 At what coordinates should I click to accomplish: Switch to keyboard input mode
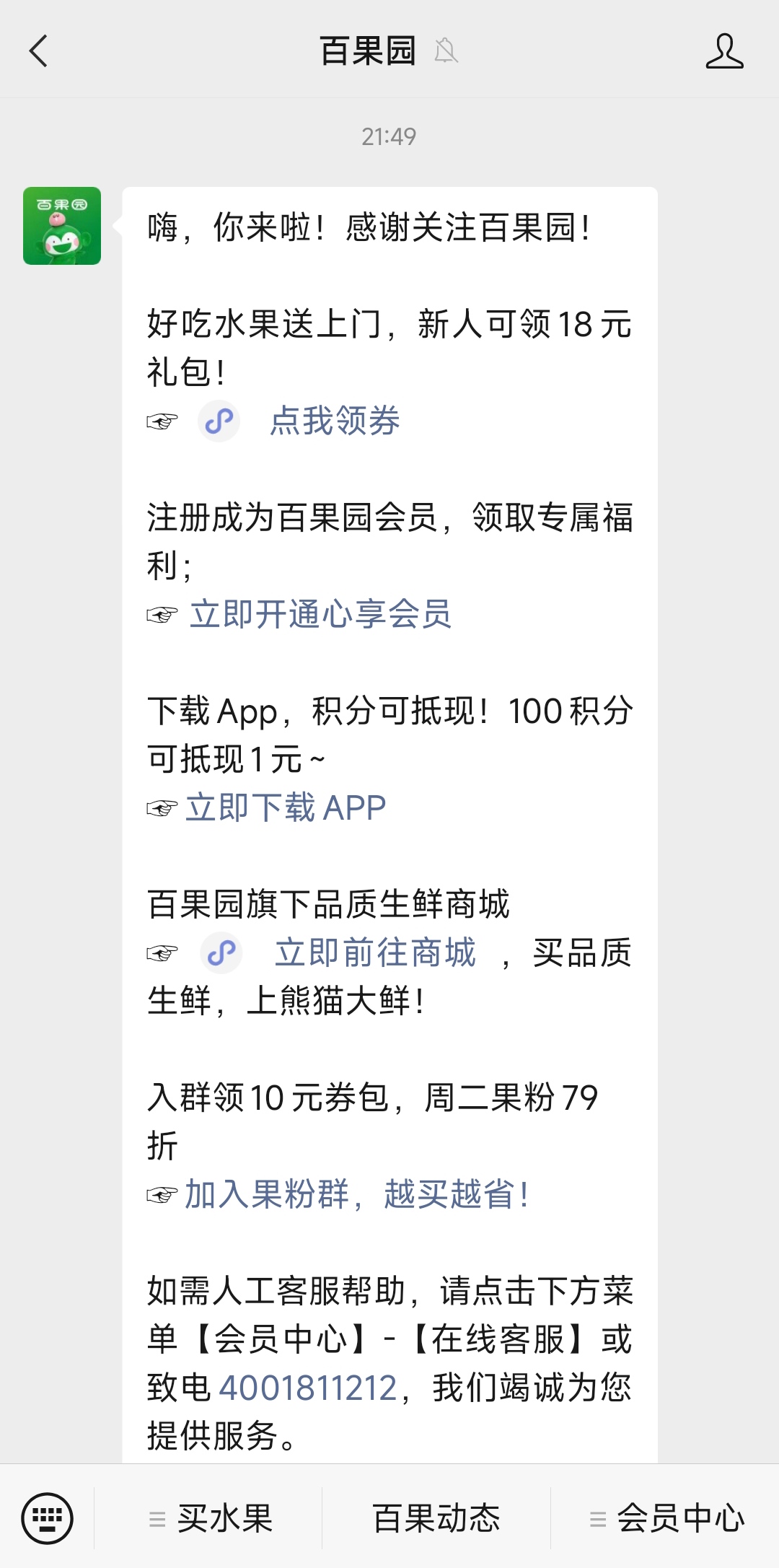click(x=48, y=1518)
